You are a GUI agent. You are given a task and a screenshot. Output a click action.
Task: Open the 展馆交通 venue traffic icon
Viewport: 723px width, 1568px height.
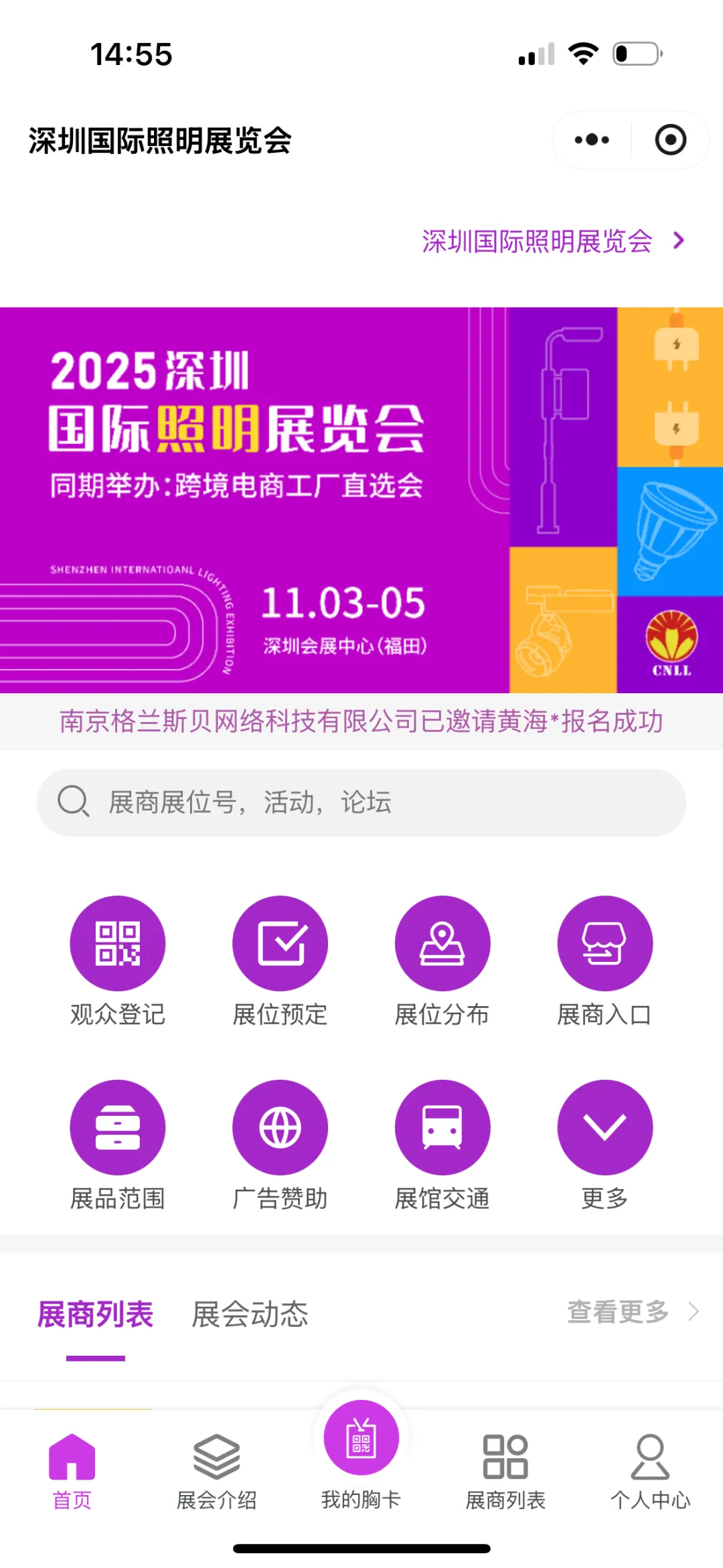click(x=443, y=1127)
